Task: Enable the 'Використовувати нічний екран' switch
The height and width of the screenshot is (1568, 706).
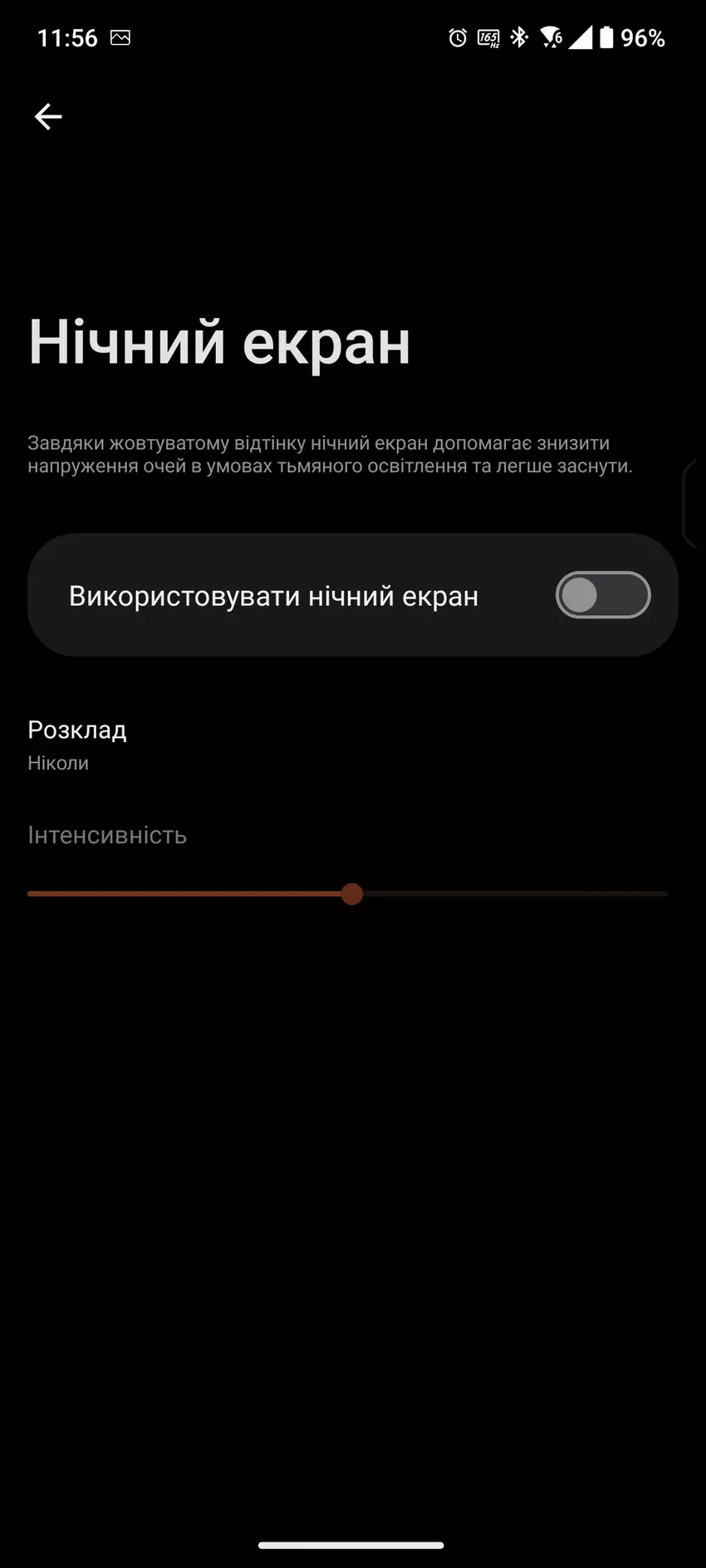Action: [602, 595]
